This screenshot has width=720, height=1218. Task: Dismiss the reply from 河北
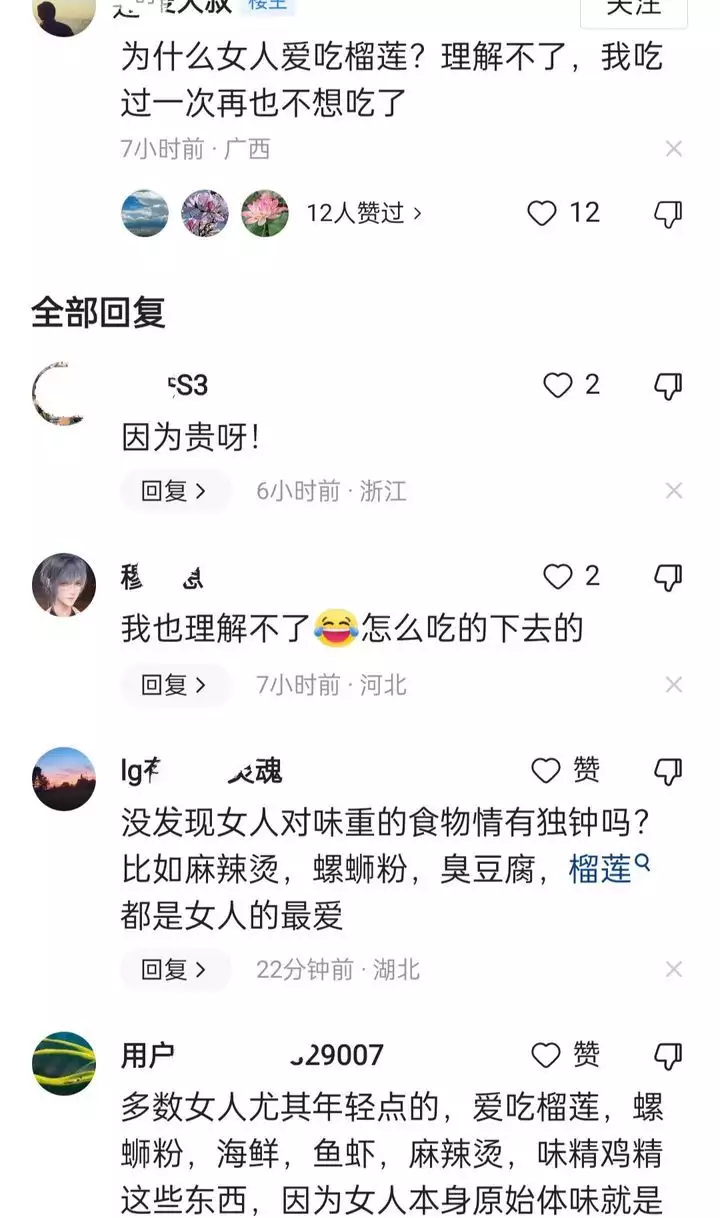(x=674, y=685)
